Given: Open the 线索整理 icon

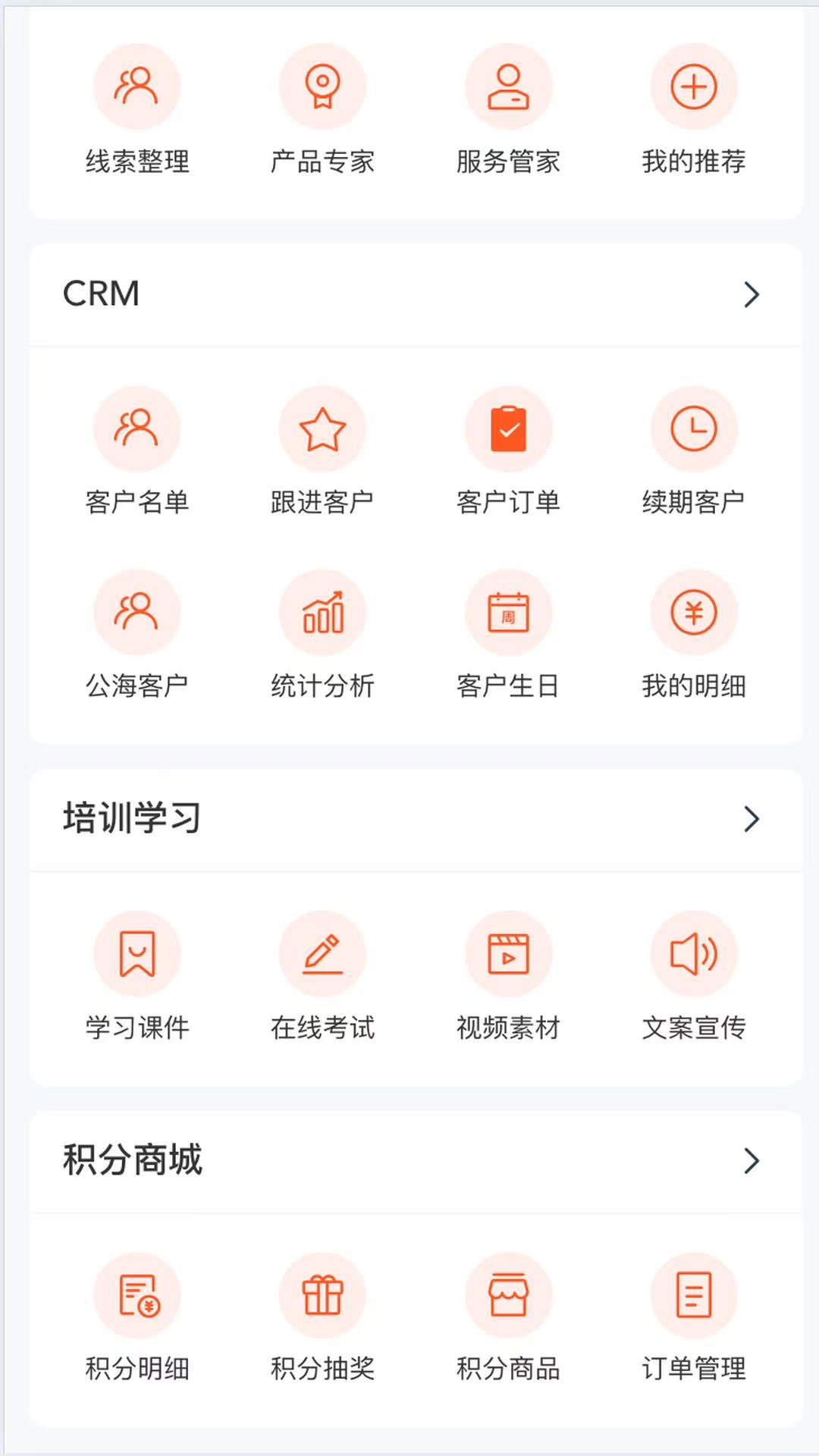Looking at the screenshot, I should tap(136, 86).
